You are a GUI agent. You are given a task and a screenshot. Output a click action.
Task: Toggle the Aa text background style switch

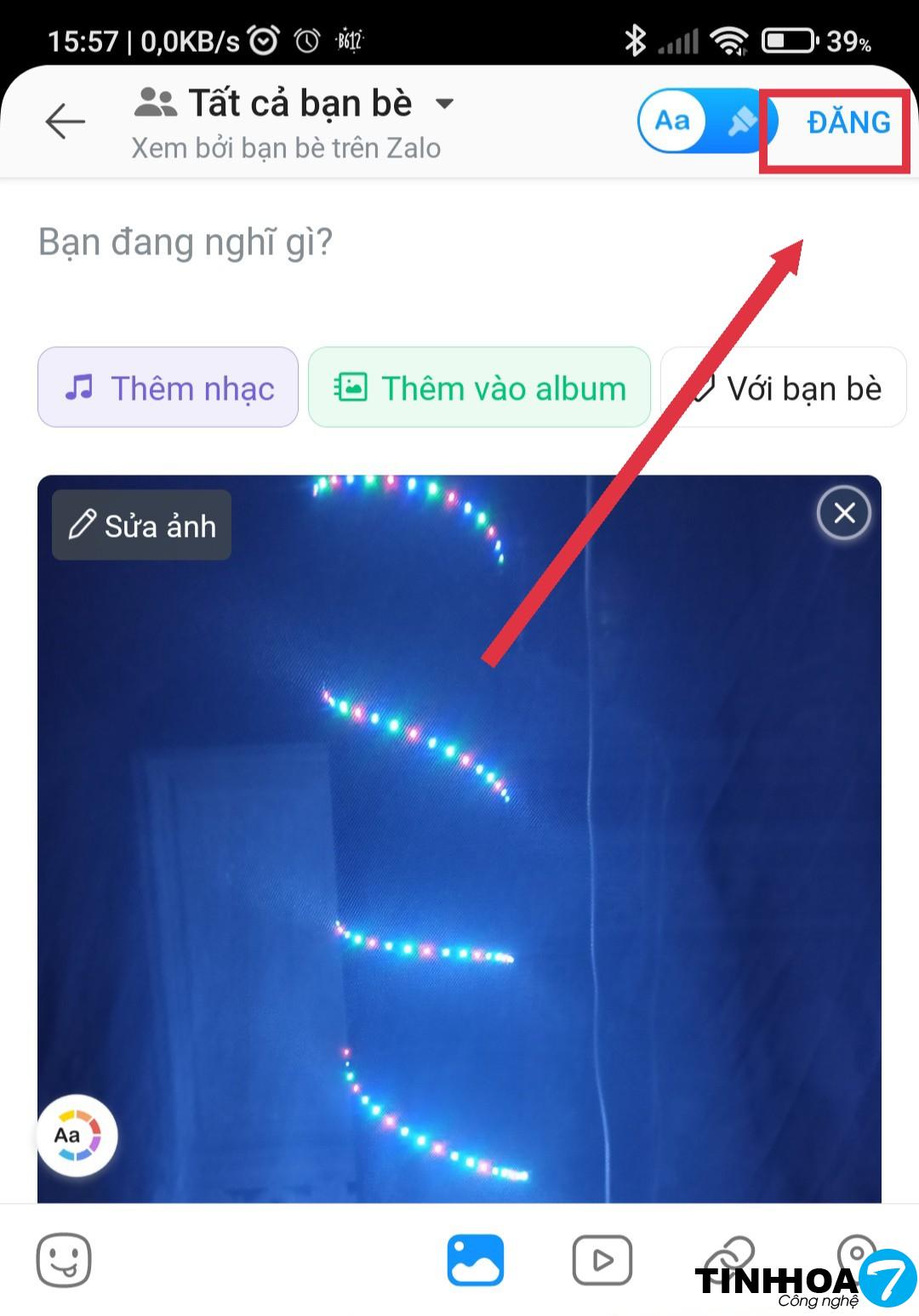705,121
